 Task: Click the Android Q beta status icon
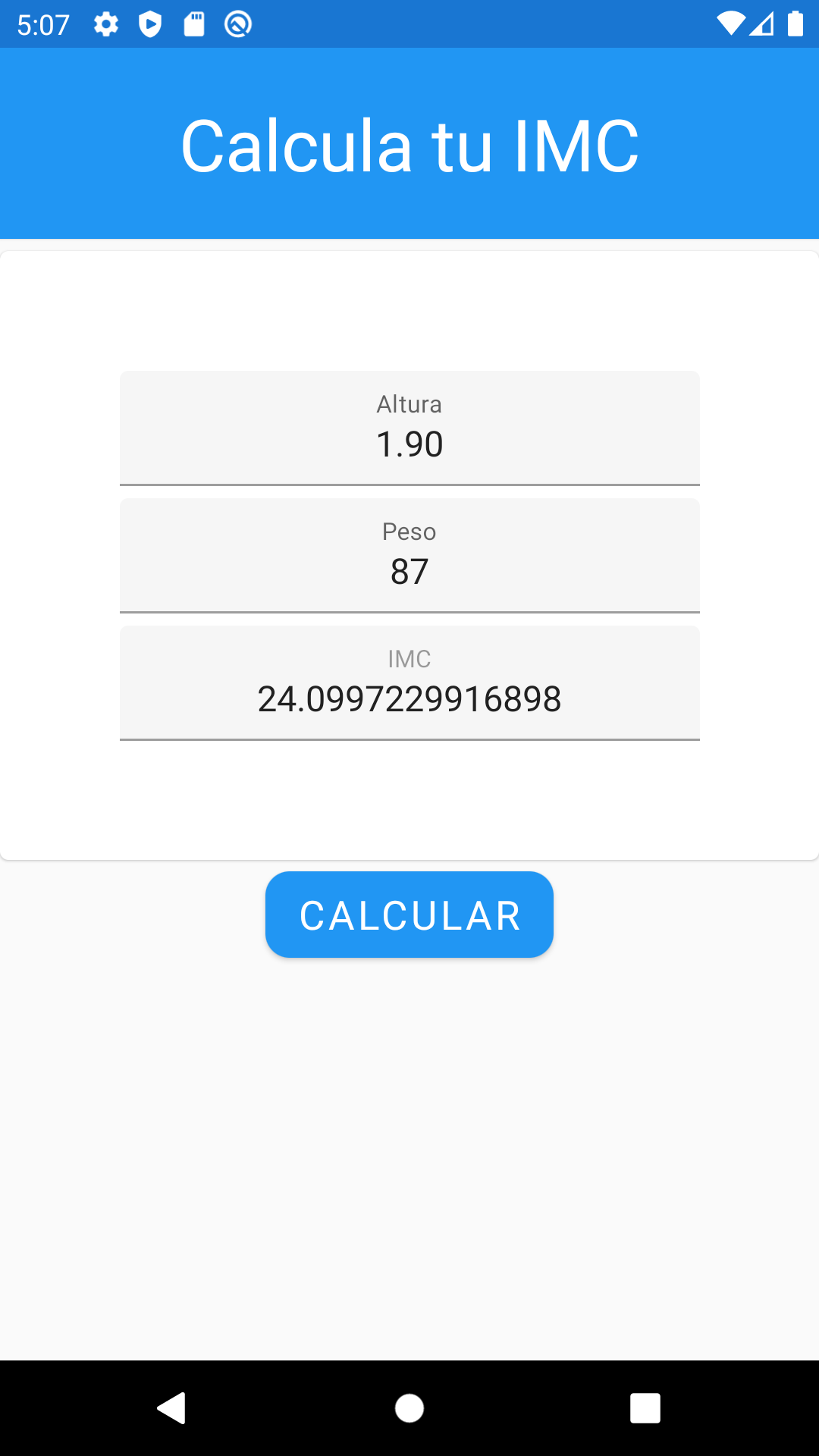[236, 24]
